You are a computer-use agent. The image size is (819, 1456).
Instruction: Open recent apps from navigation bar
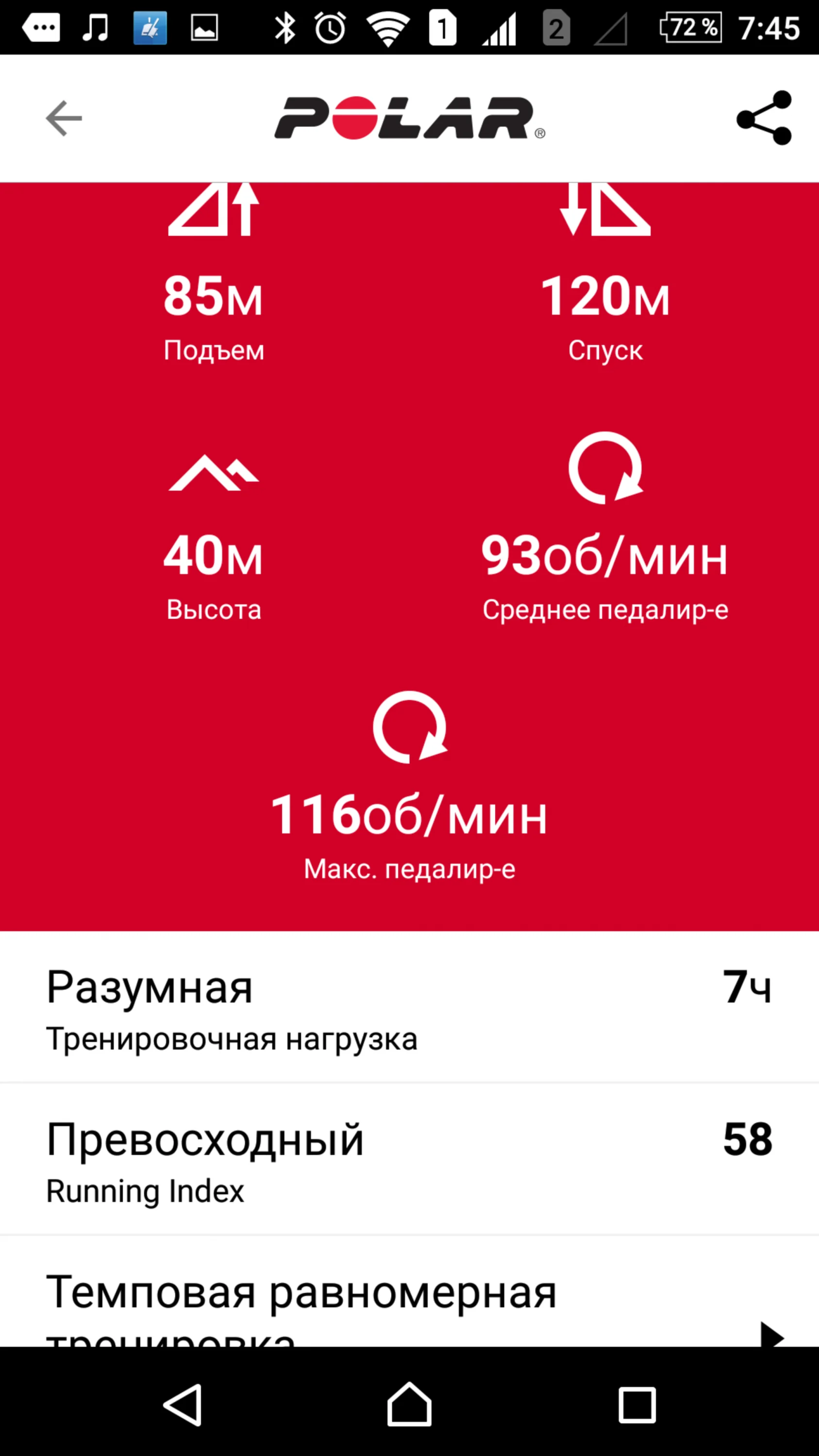pyautogui.click(x=637, y=1404)
